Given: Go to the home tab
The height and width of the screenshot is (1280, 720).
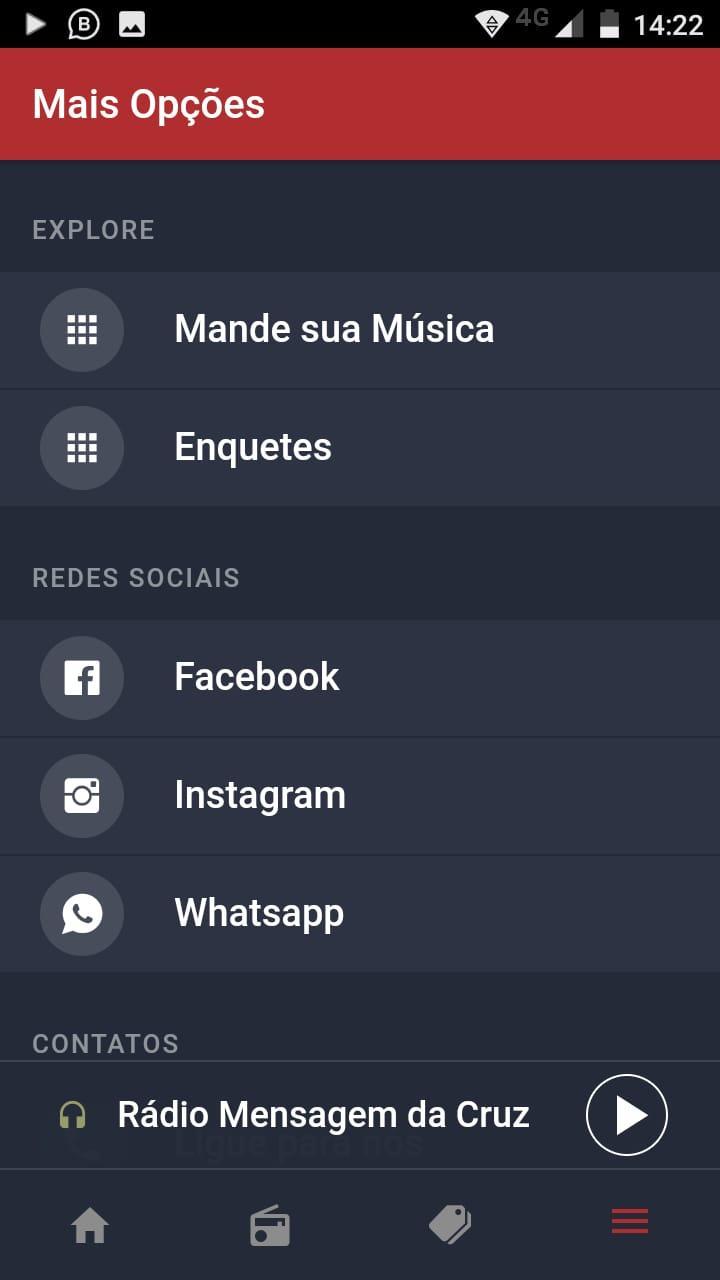Looking at the screenshot, I should tap(90, 1224).
